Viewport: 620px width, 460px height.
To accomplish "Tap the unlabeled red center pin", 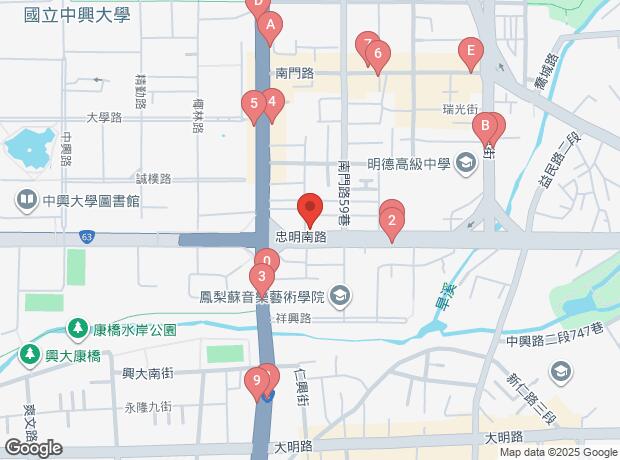I will pyautogui.click(x=310, y=207).
